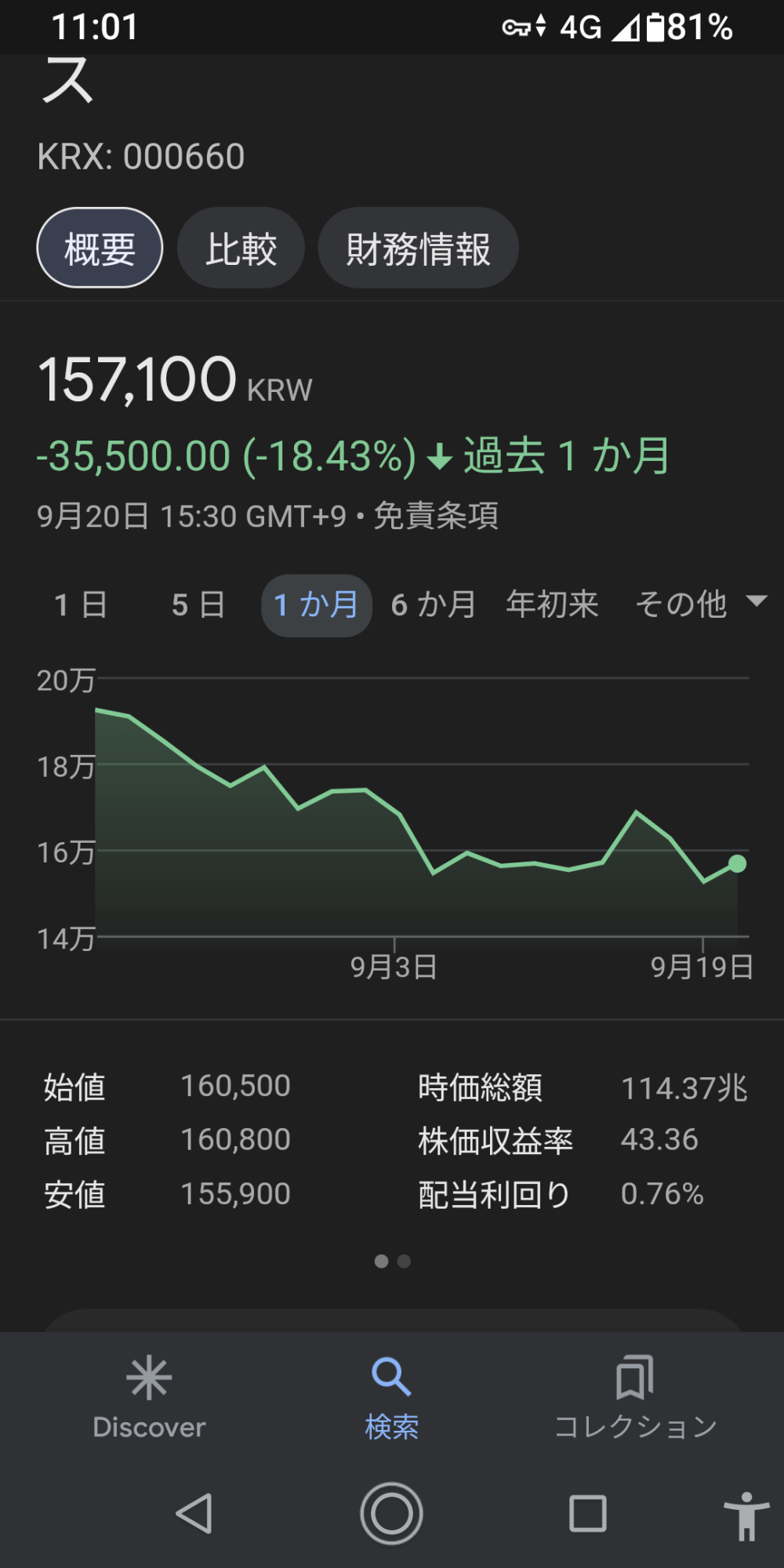
Task: Open the 免責条項 disclaimer link
Action: pos(436,516)
